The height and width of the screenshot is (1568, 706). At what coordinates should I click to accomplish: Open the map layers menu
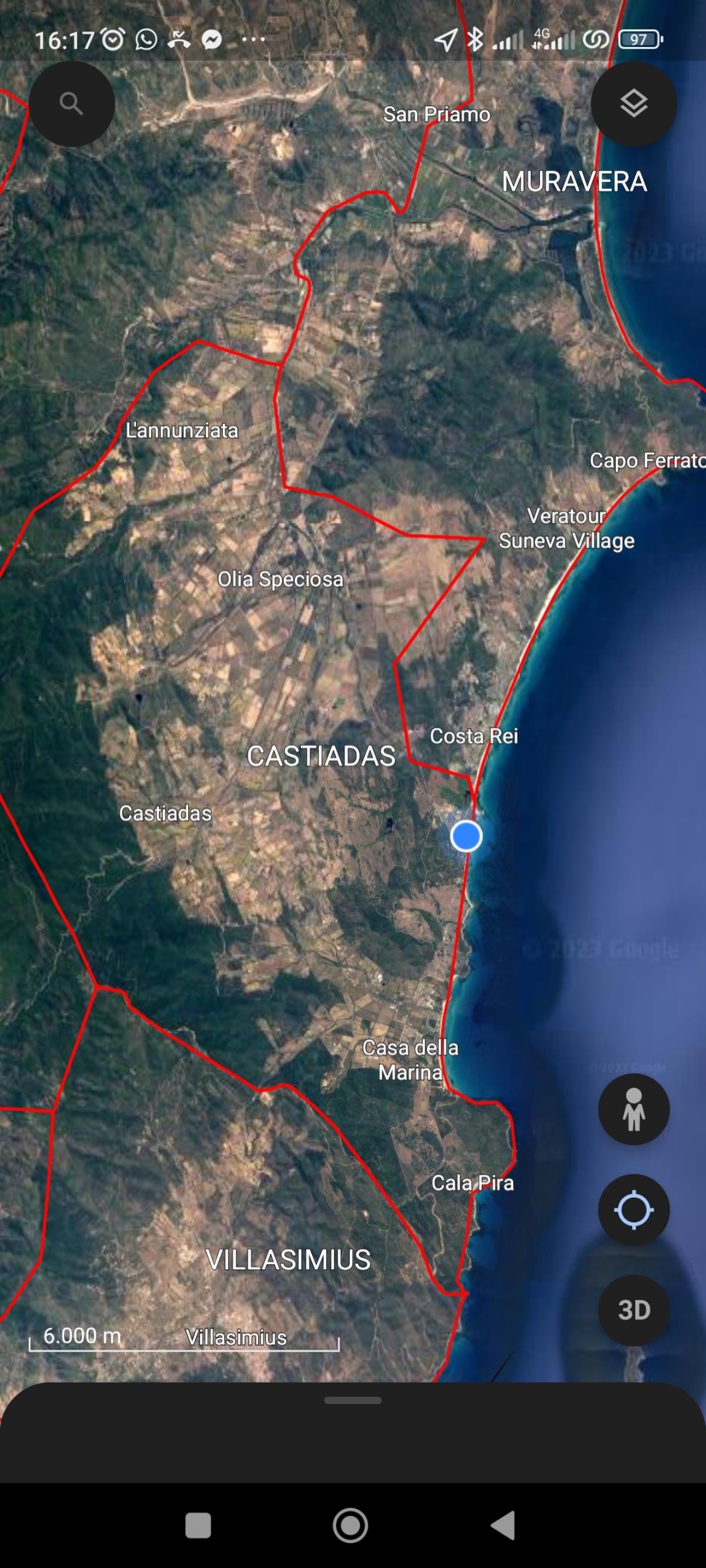pyautogui.click(x=634, y=103)
